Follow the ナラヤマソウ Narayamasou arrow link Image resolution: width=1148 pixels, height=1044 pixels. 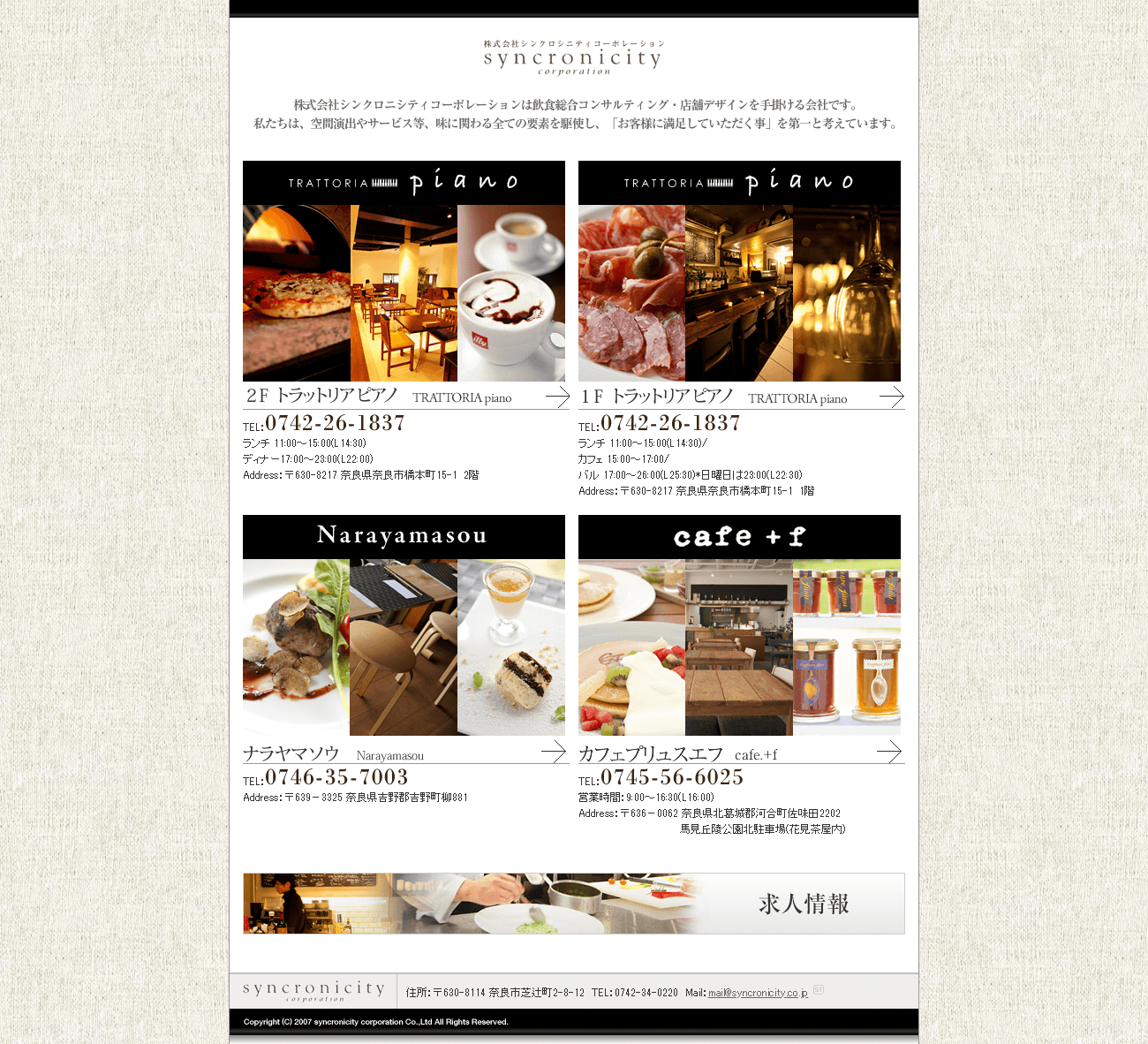[554, 752]
